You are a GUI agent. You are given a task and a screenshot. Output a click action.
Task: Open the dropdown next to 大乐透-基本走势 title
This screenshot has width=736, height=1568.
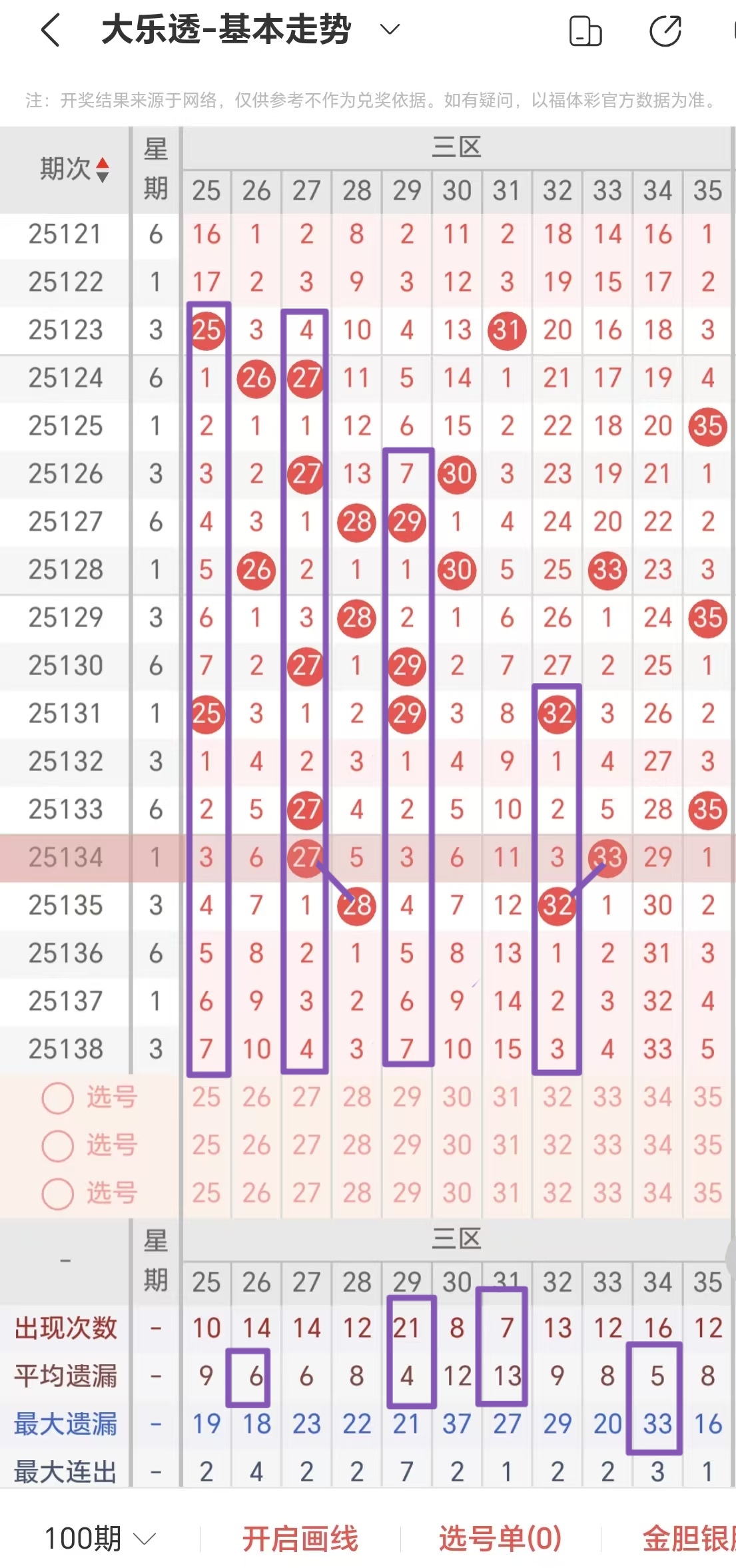click(388, 29)
